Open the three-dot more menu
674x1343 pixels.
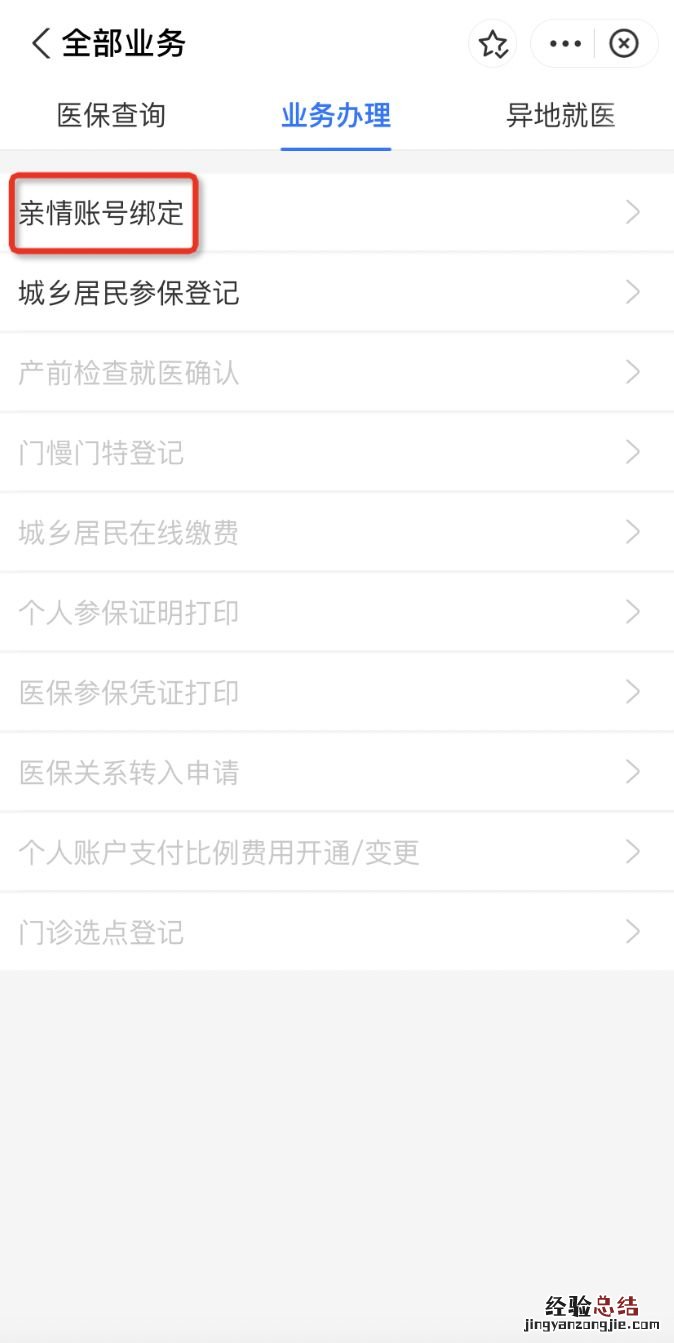coord(565,44)
